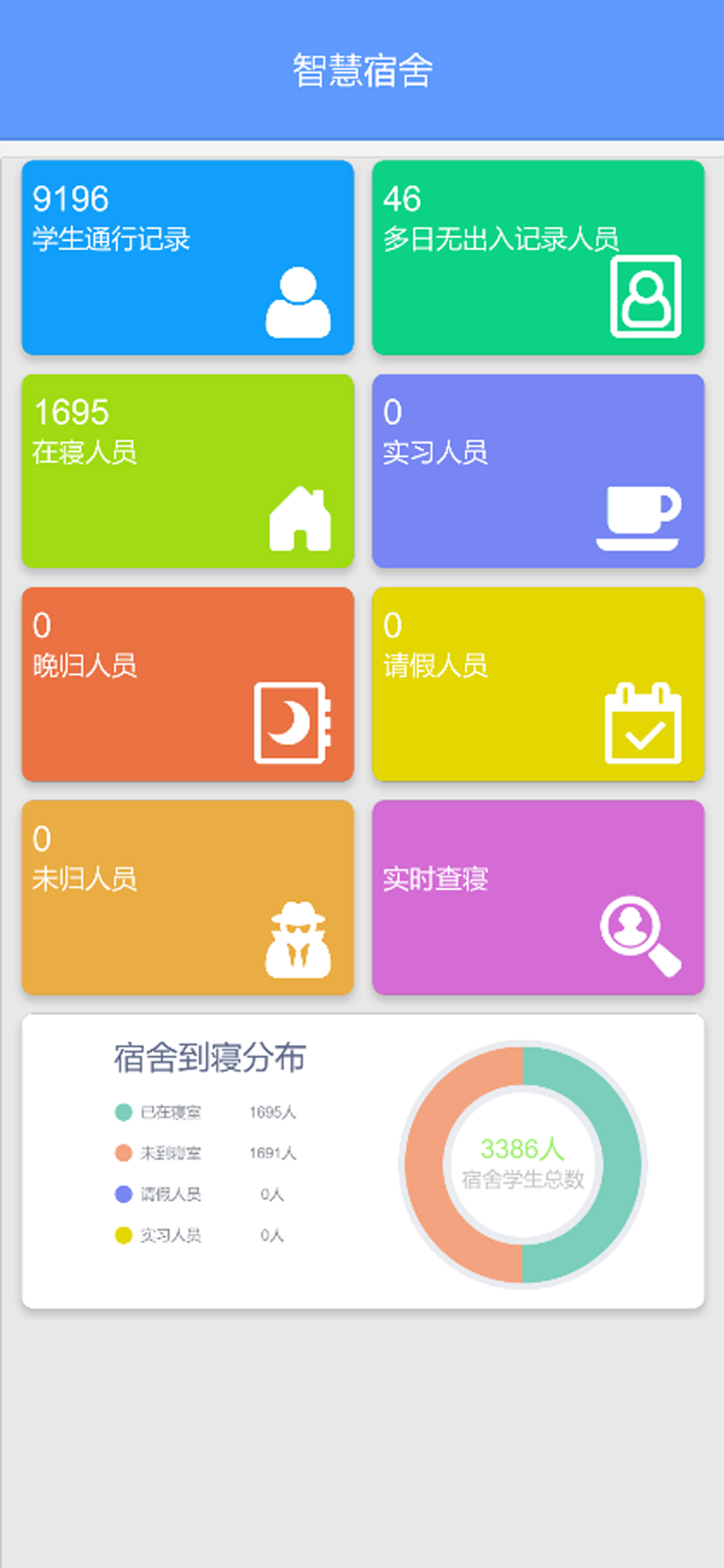View the 未归人员 card
Viewport: 724px width, 1568px height.
coord(188,898)
